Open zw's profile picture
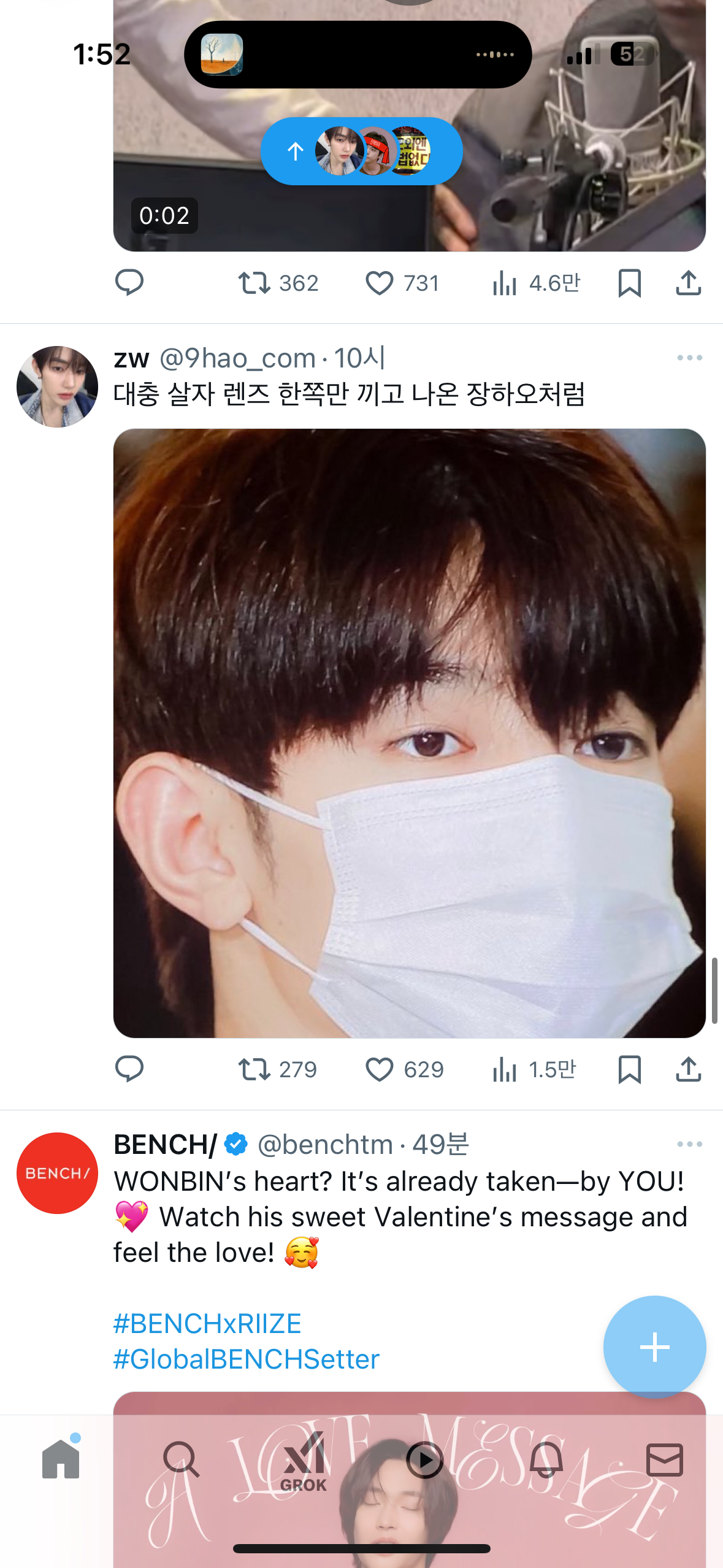 57,386
